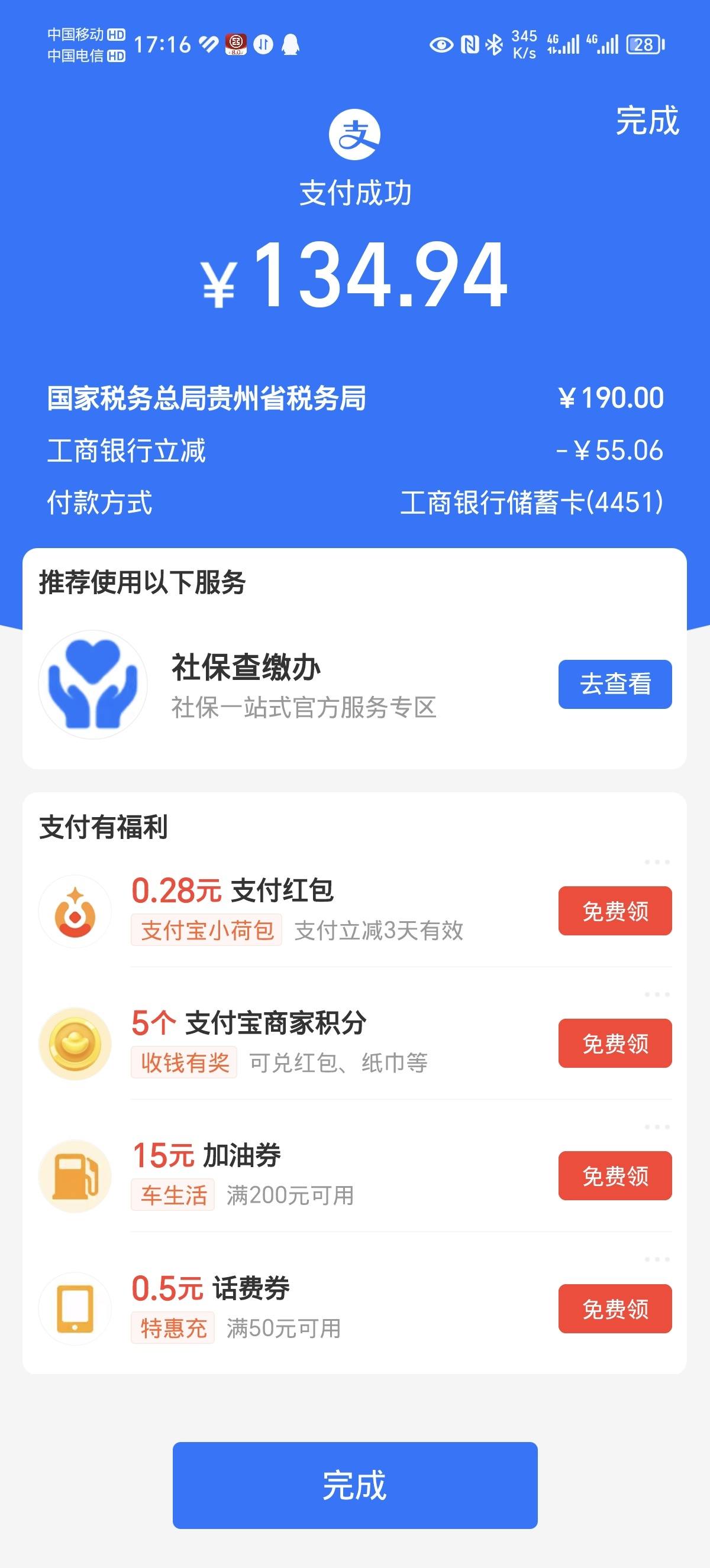Open the 社保查缴办 service row

pyautogui.click(x=354, y=684)
